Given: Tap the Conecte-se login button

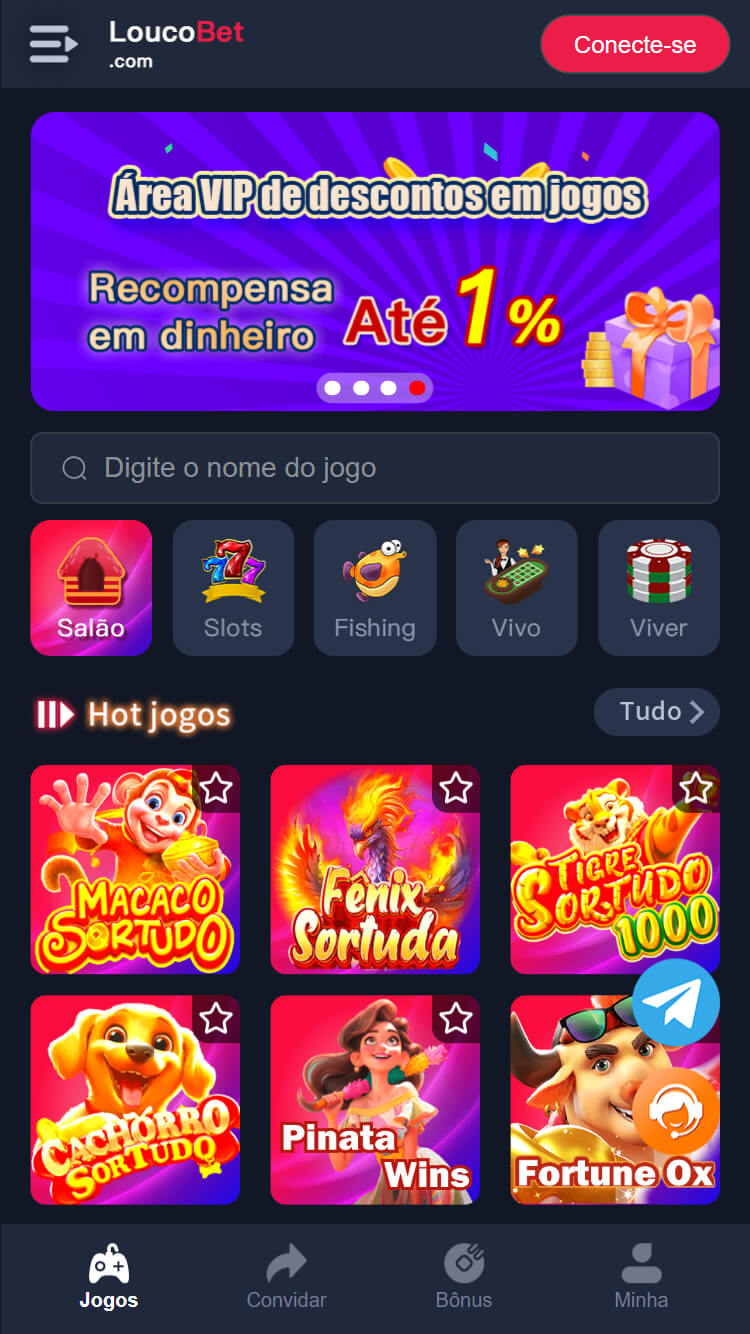Looking at the screenshot, I should pyautogui.click(x=635, y=45).
